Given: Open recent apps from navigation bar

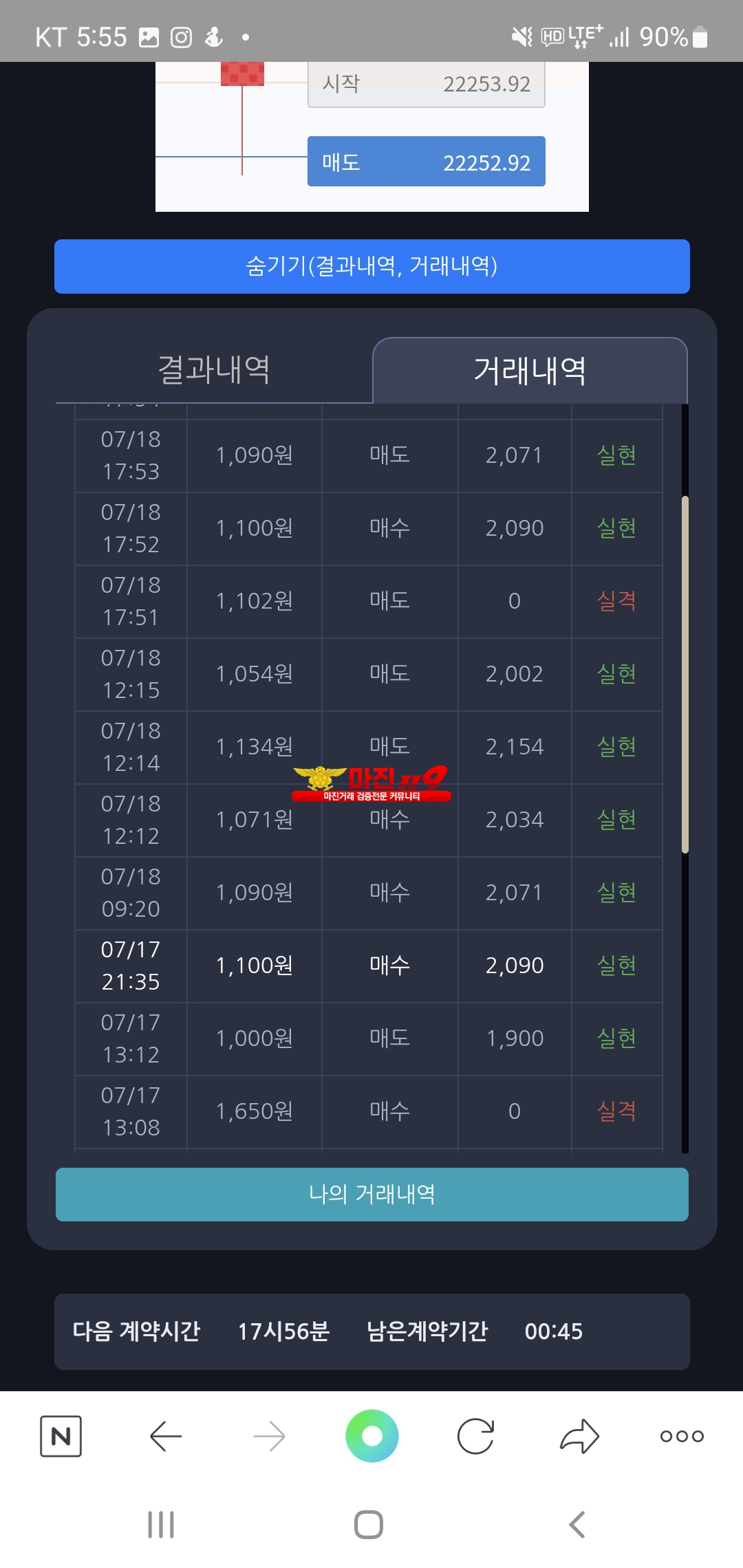Looking at the screenshot, I should (x=161, y=1525).
